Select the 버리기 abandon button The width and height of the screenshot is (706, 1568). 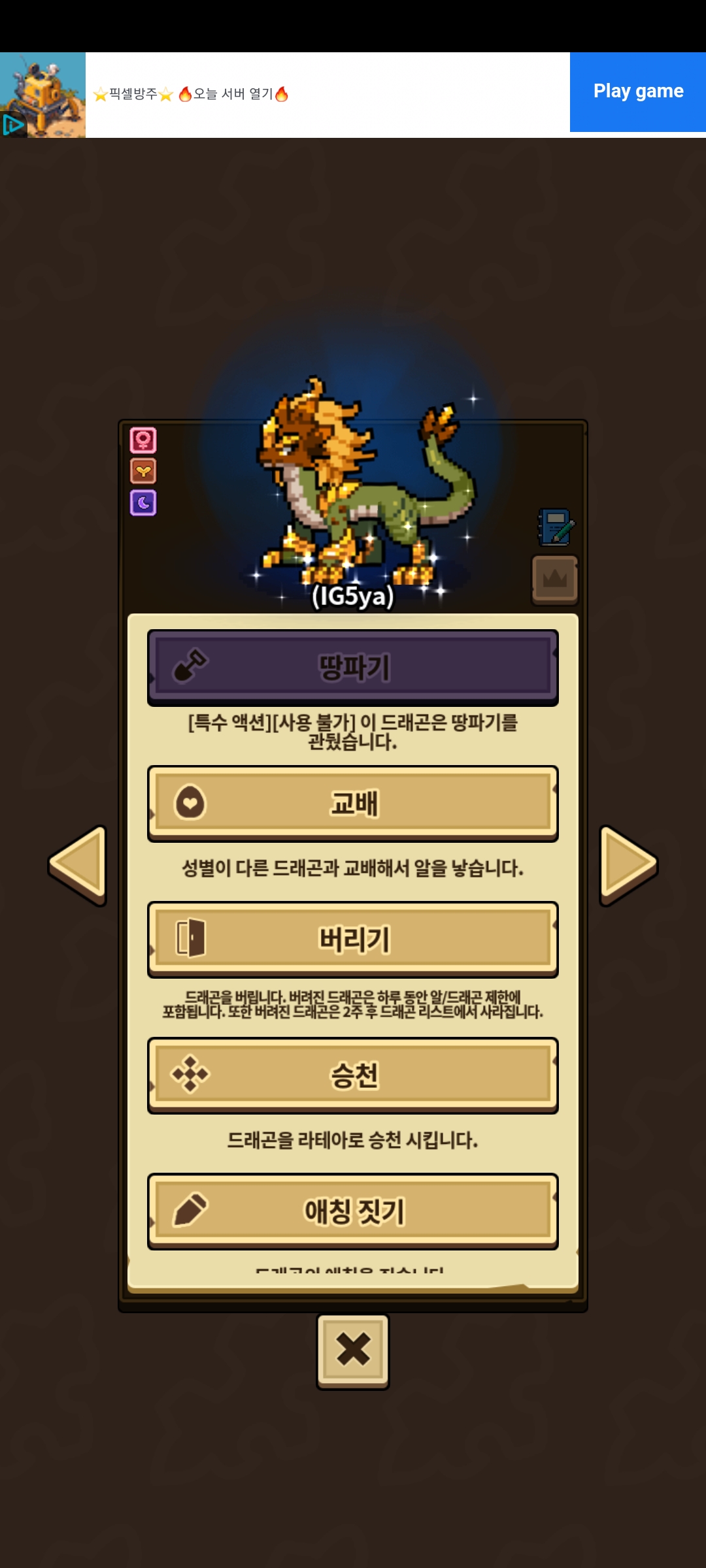point(353,939)
